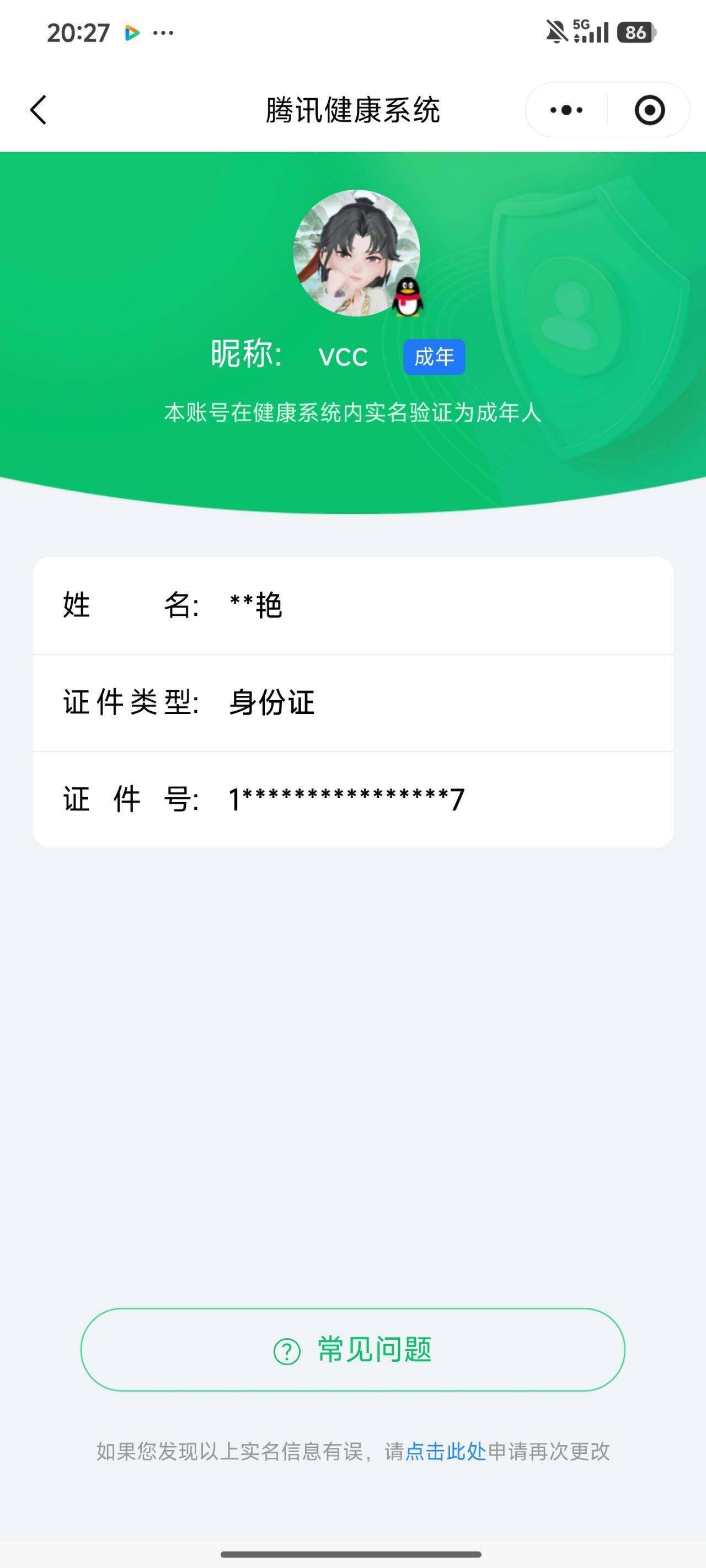Tap the 成年 adult status badge
Screen dimensions: 706x1568
434,358
